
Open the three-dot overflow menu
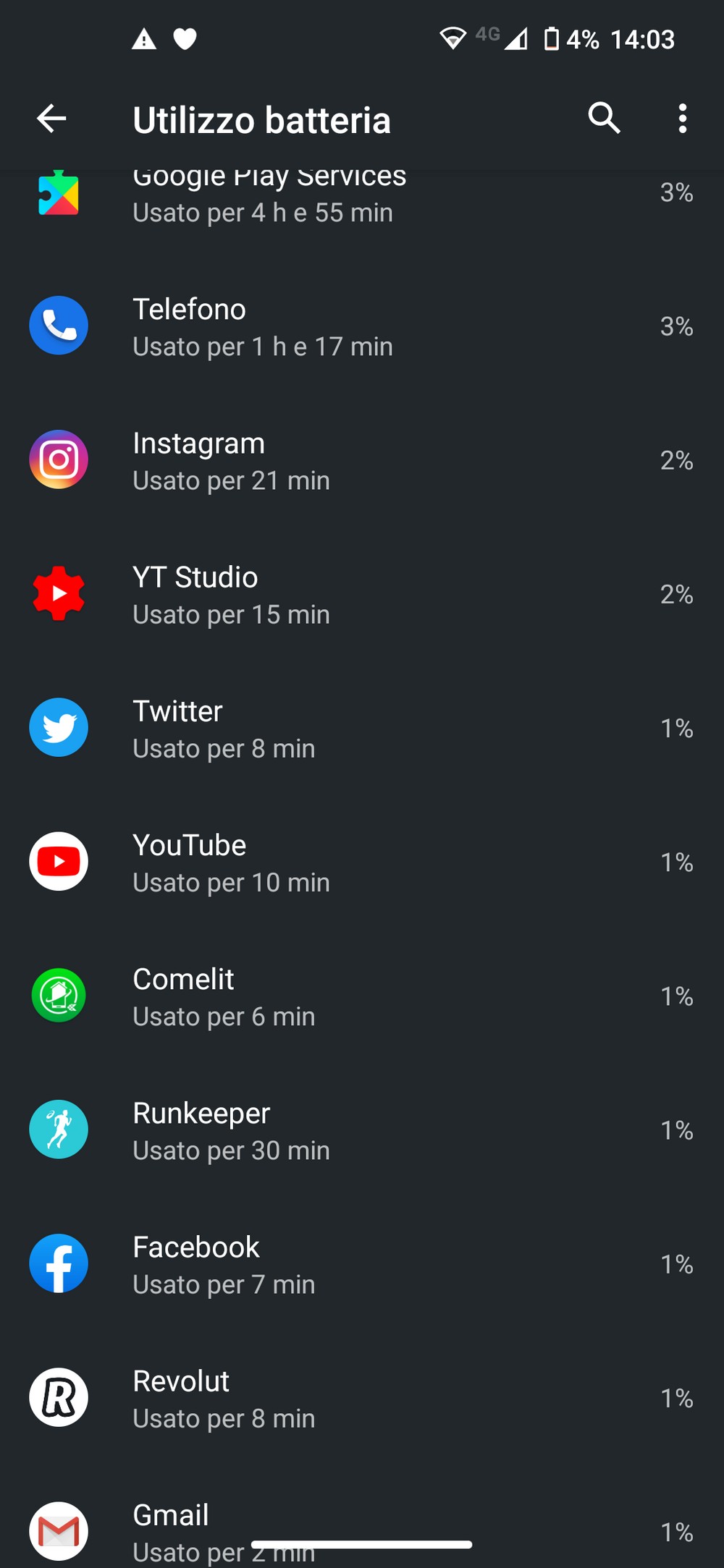682,118
